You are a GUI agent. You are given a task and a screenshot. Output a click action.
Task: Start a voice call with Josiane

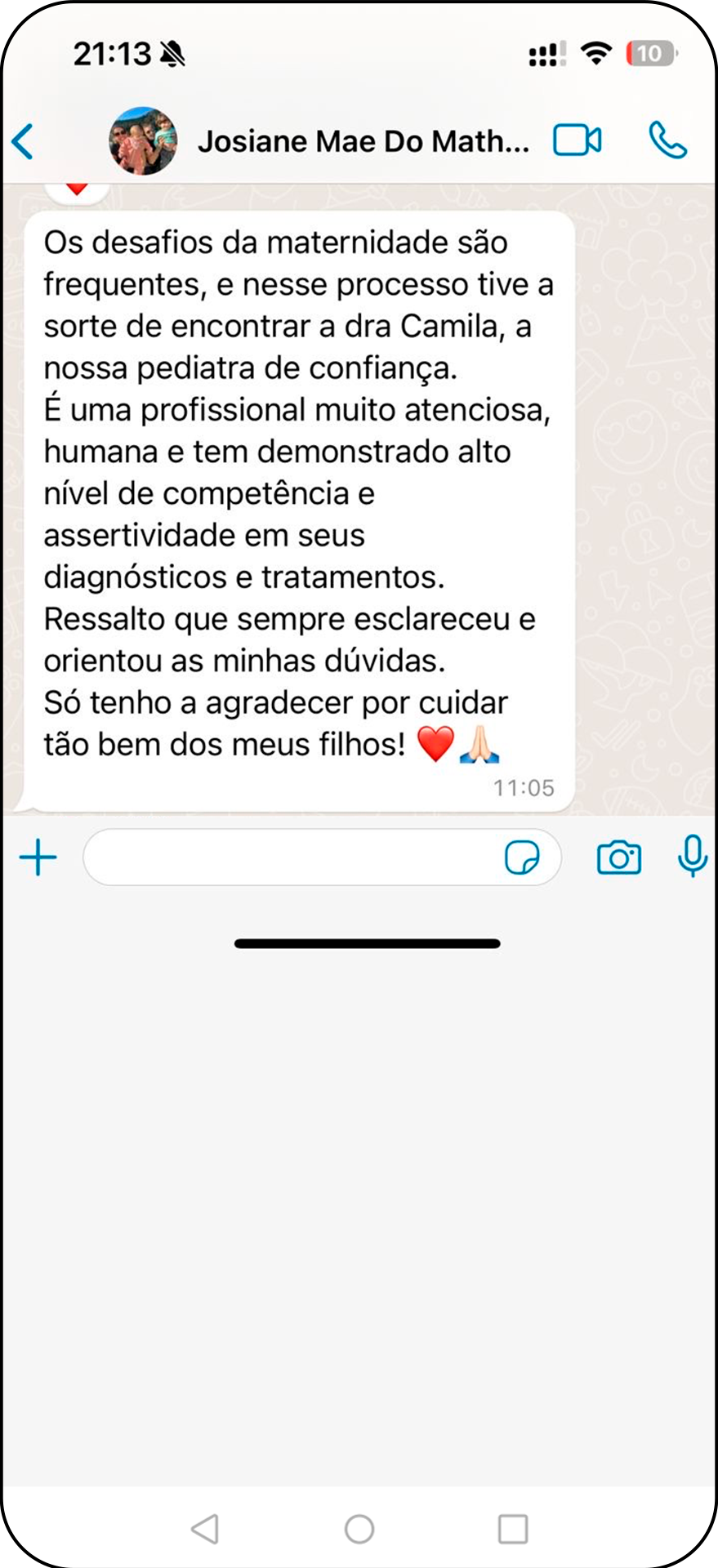[667, 140]
